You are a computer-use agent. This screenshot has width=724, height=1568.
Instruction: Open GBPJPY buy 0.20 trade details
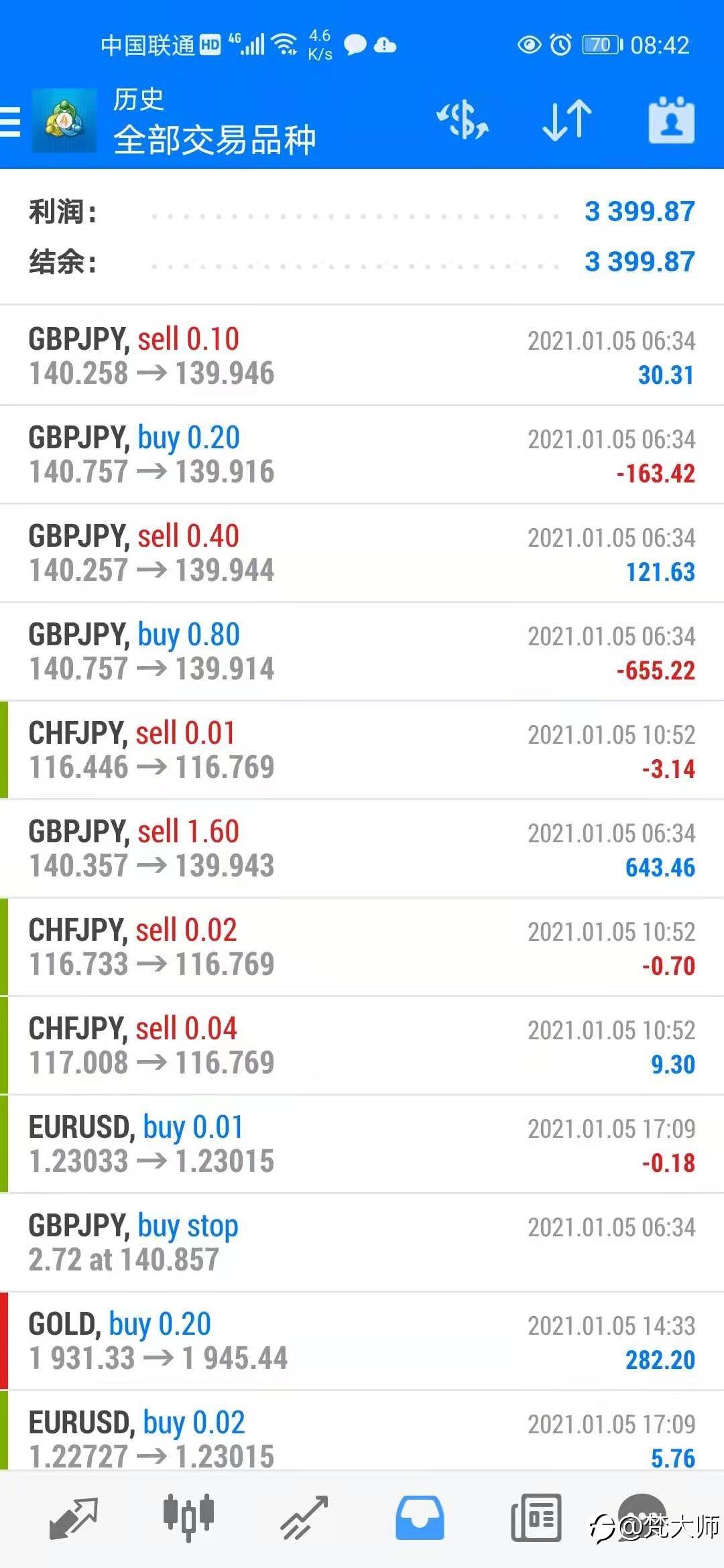tap(362, 454)
